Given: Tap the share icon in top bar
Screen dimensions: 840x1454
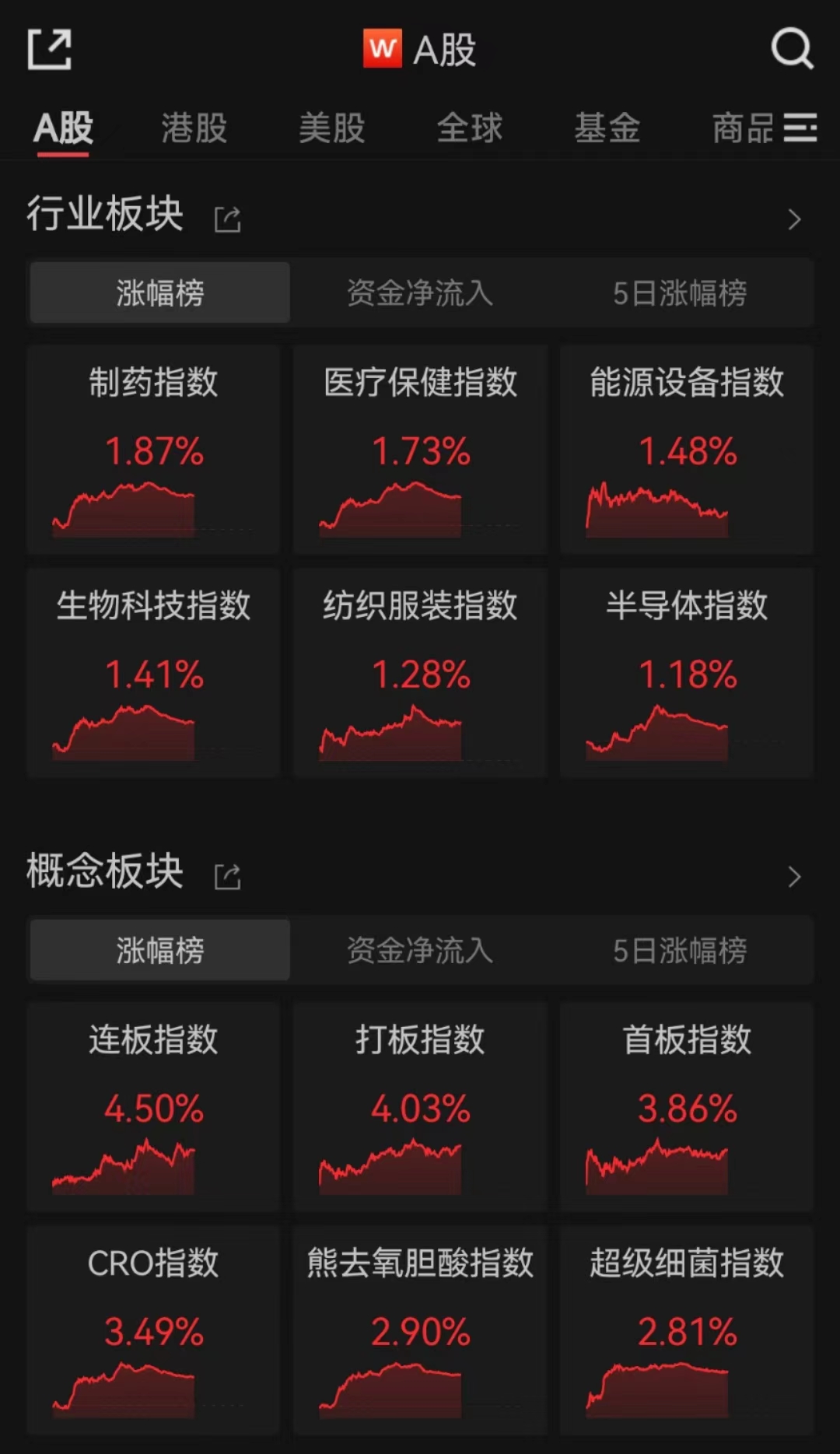Looking at the screenshot, I should pos(50,50).
